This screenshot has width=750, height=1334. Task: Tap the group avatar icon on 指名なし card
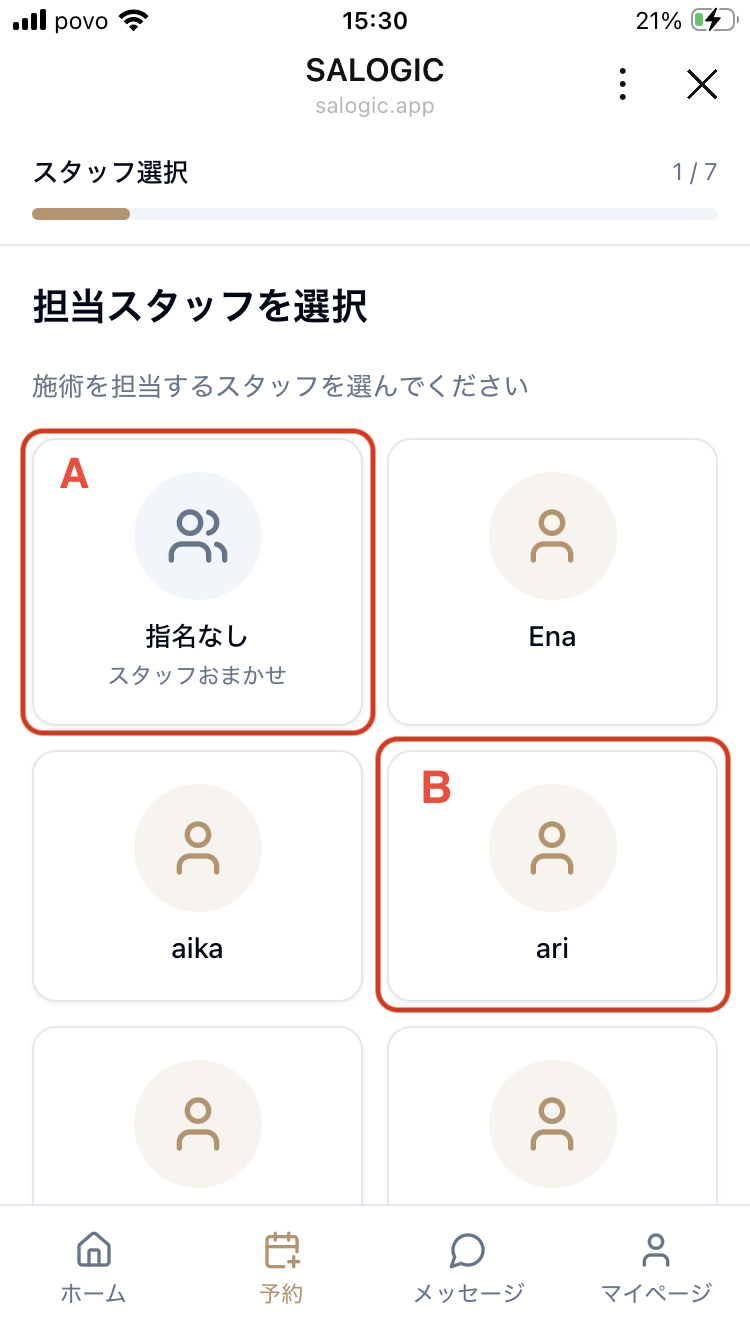pyautogui.click(x=197, y=535)
